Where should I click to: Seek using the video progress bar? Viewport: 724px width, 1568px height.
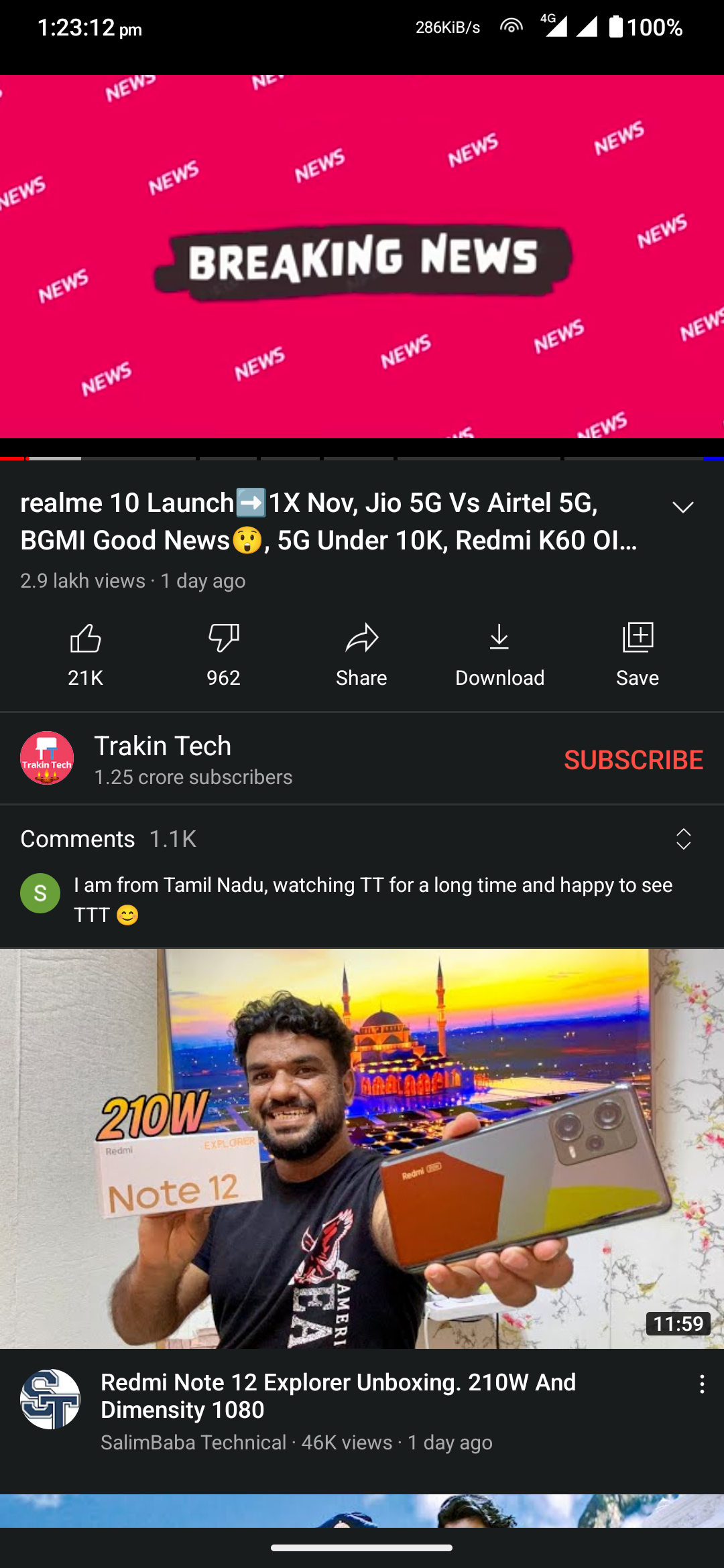click(x=362, y=458)
